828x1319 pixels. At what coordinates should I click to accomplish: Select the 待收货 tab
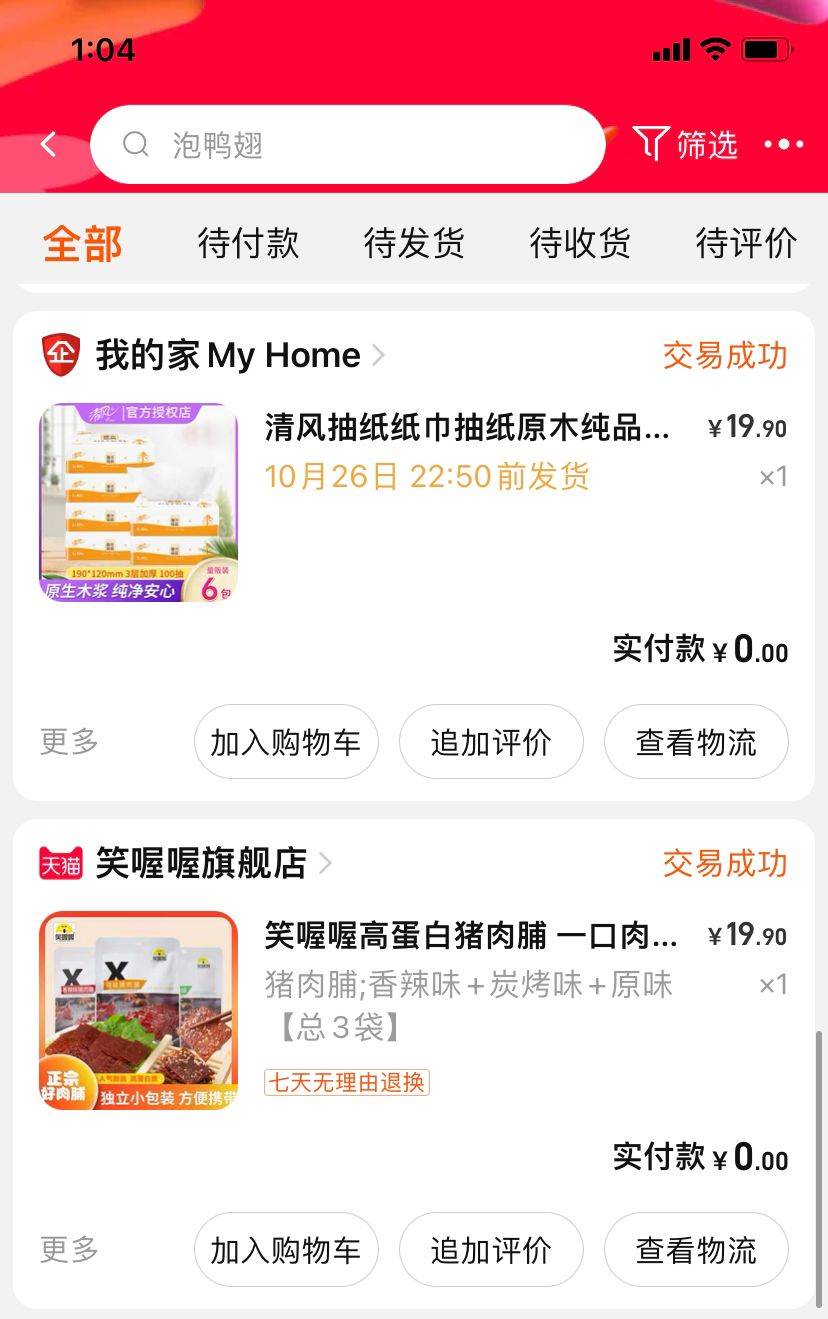[580, 243]
